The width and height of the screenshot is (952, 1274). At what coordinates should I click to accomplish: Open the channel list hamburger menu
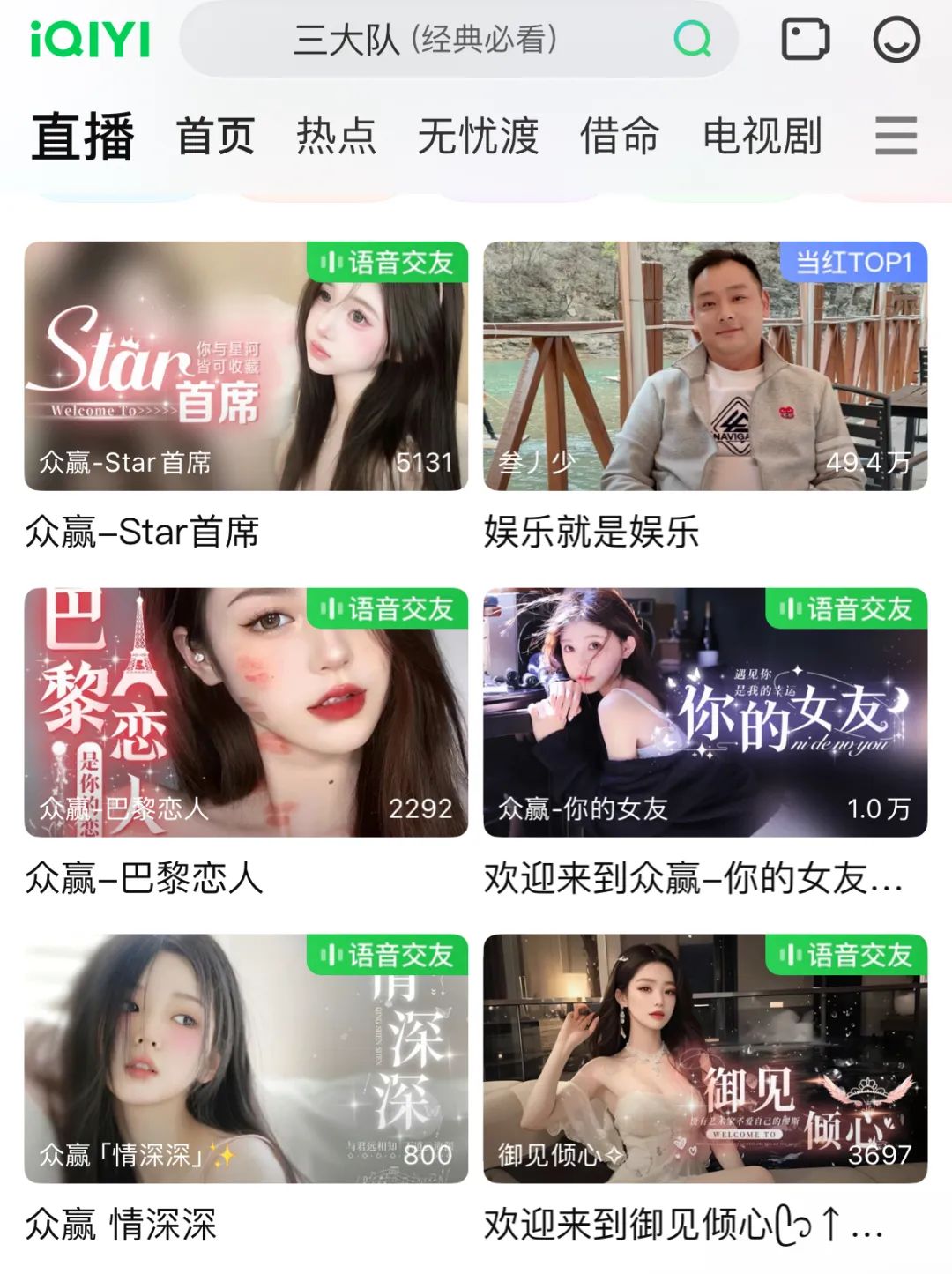(x=896, y=136)
